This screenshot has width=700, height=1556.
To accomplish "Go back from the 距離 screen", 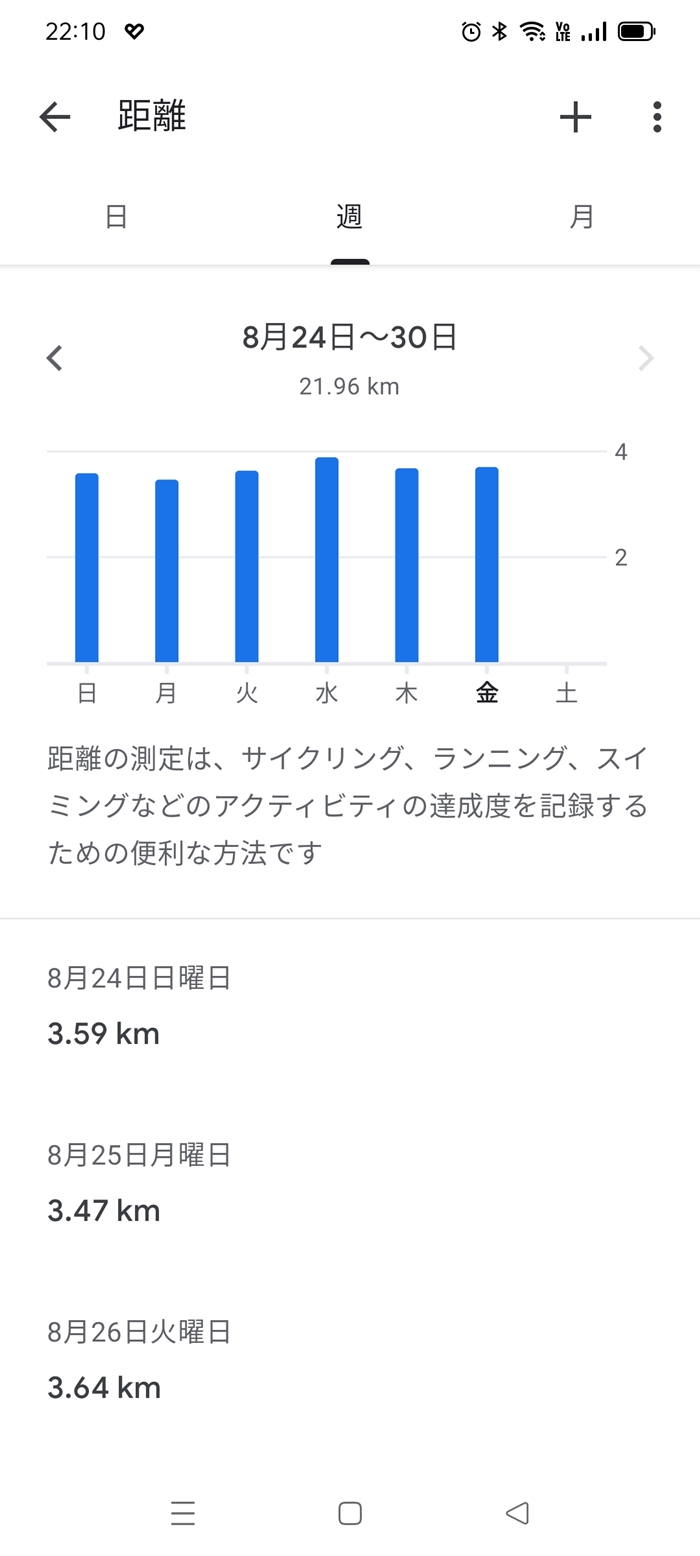I will tap(55, 118).
